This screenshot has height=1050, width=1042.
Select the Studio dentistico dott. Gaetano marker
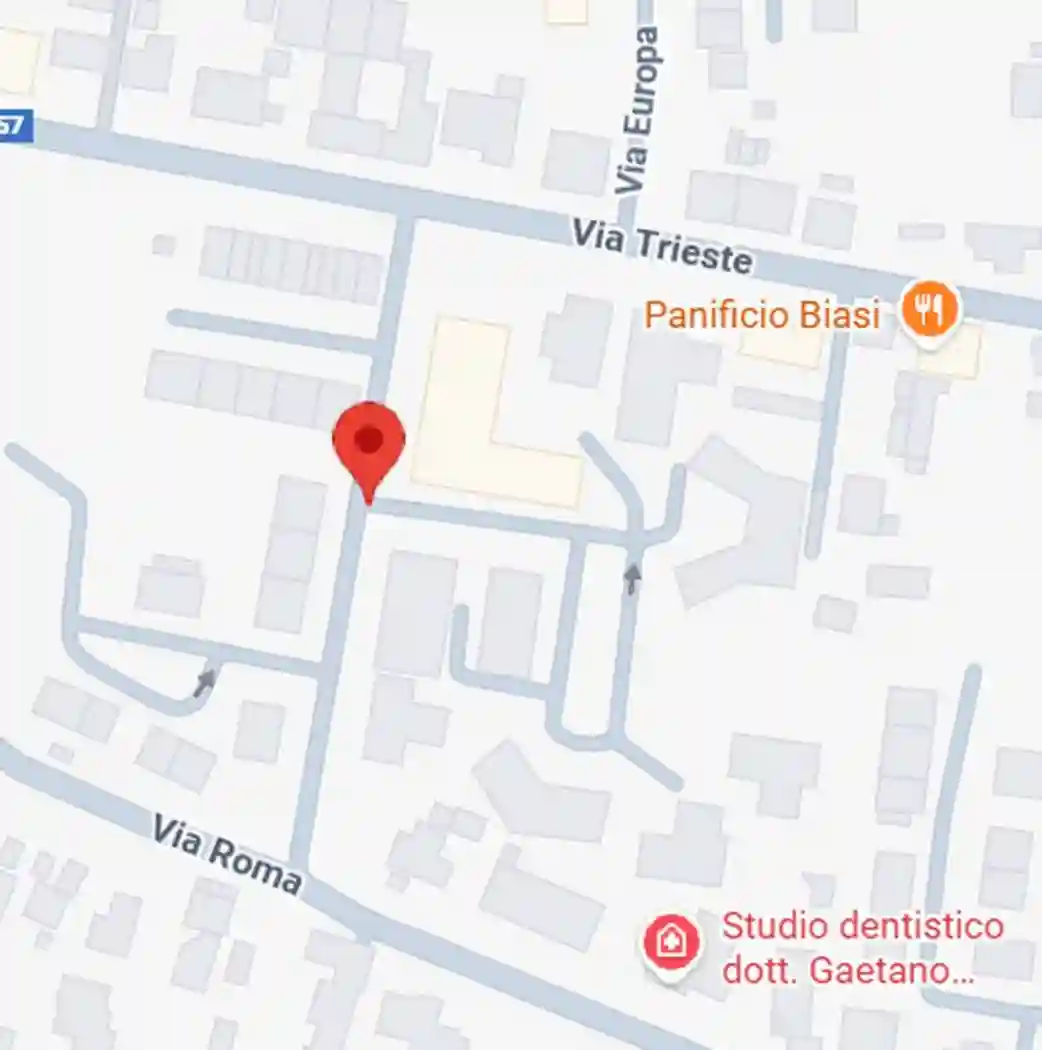point(672,942)
